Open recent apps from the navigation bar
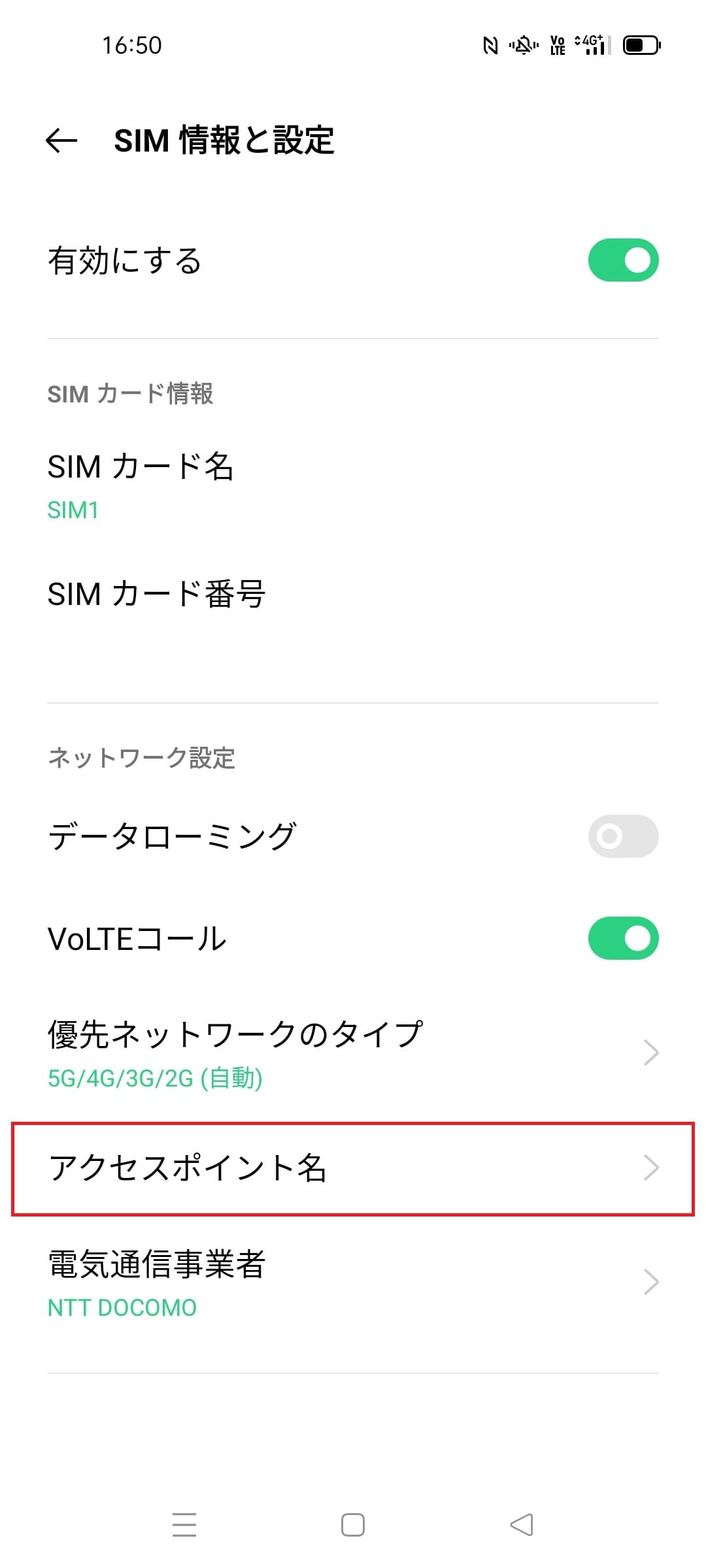 tap(185, 1524)
